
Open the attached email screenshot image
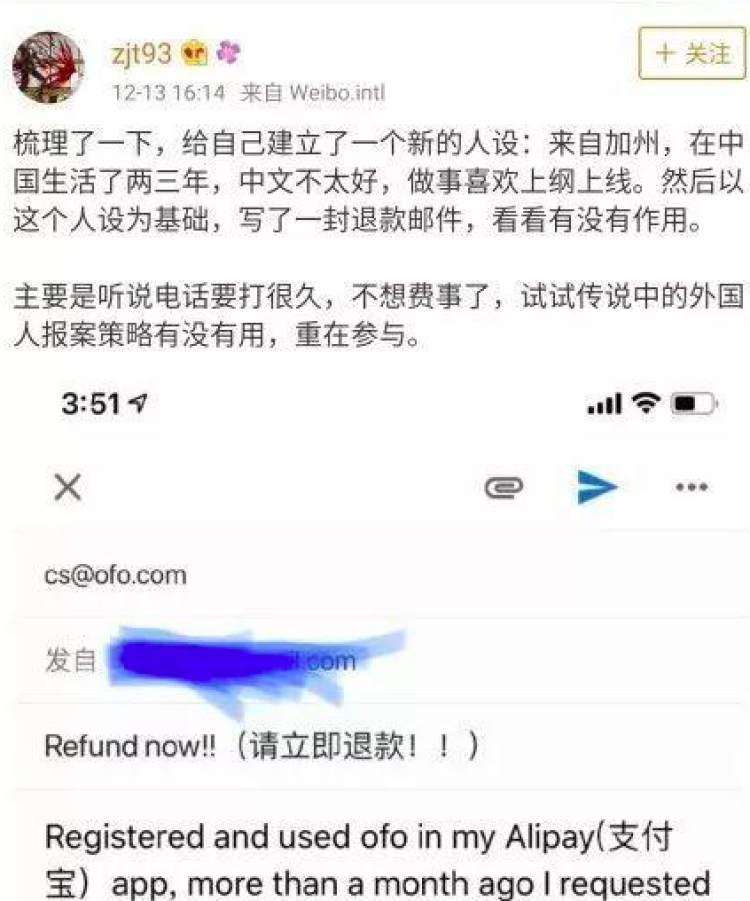pyautogui.click(x=375, y=640)
